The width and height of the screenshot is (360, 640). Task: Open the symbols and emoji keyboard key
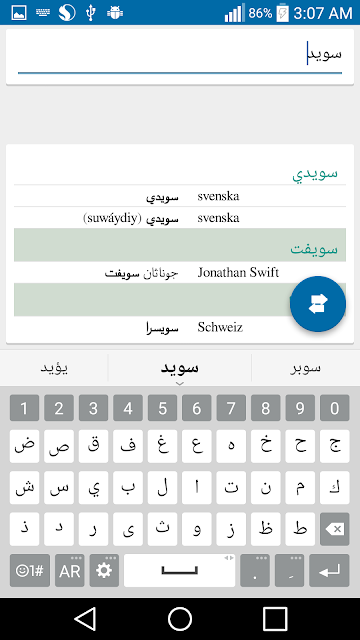point(30,571)
